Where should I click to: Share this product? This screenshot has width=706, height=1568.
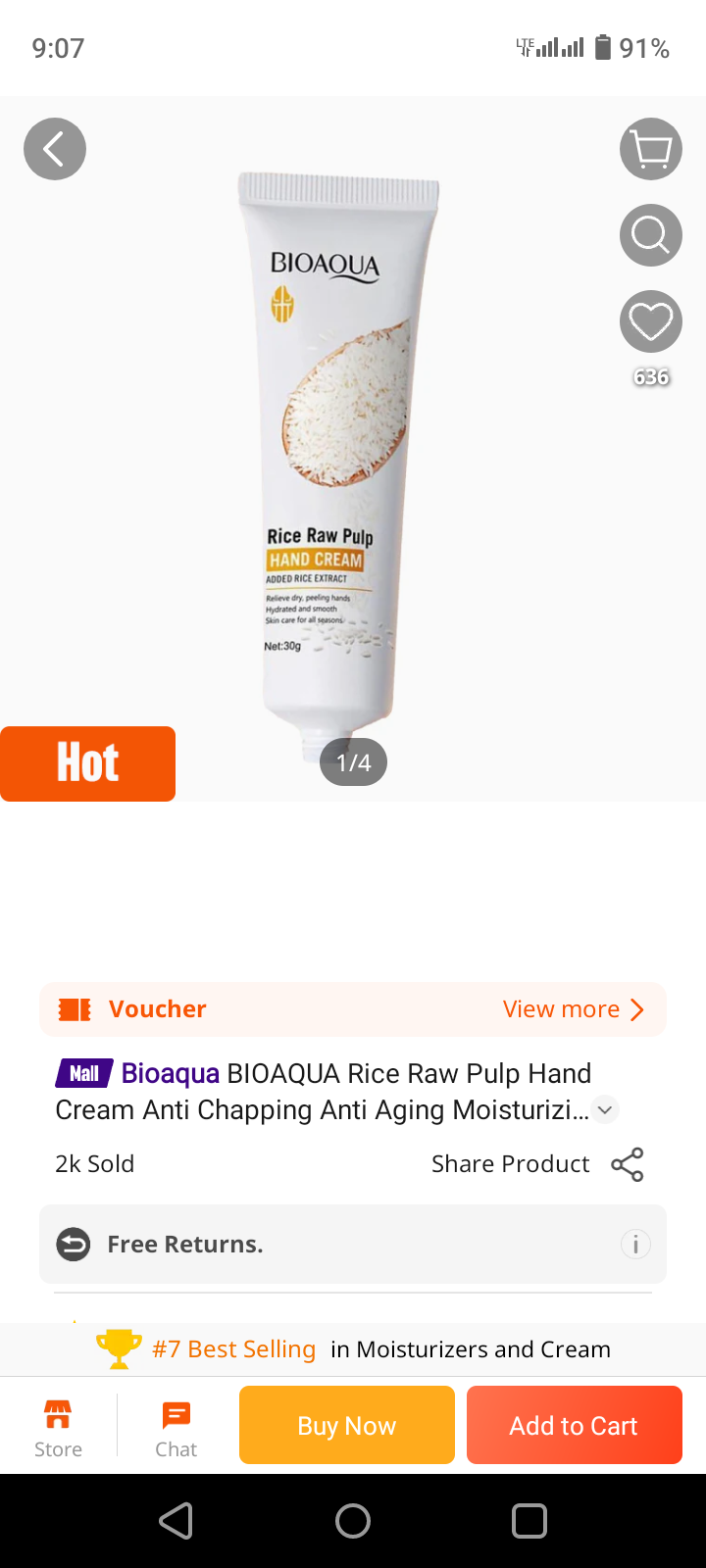coord(627,1164)
